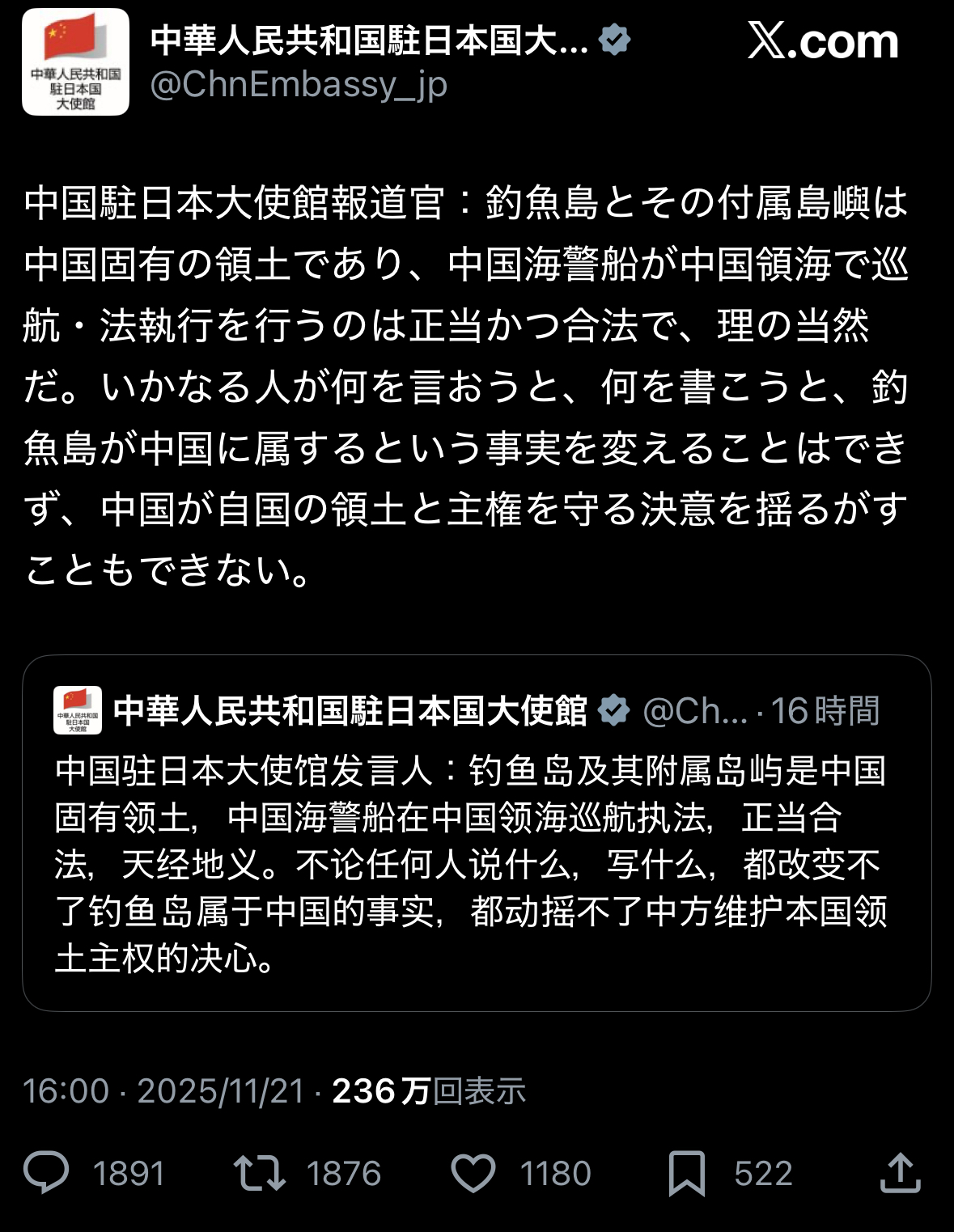Repost this embassy post

coord(260,1173)
